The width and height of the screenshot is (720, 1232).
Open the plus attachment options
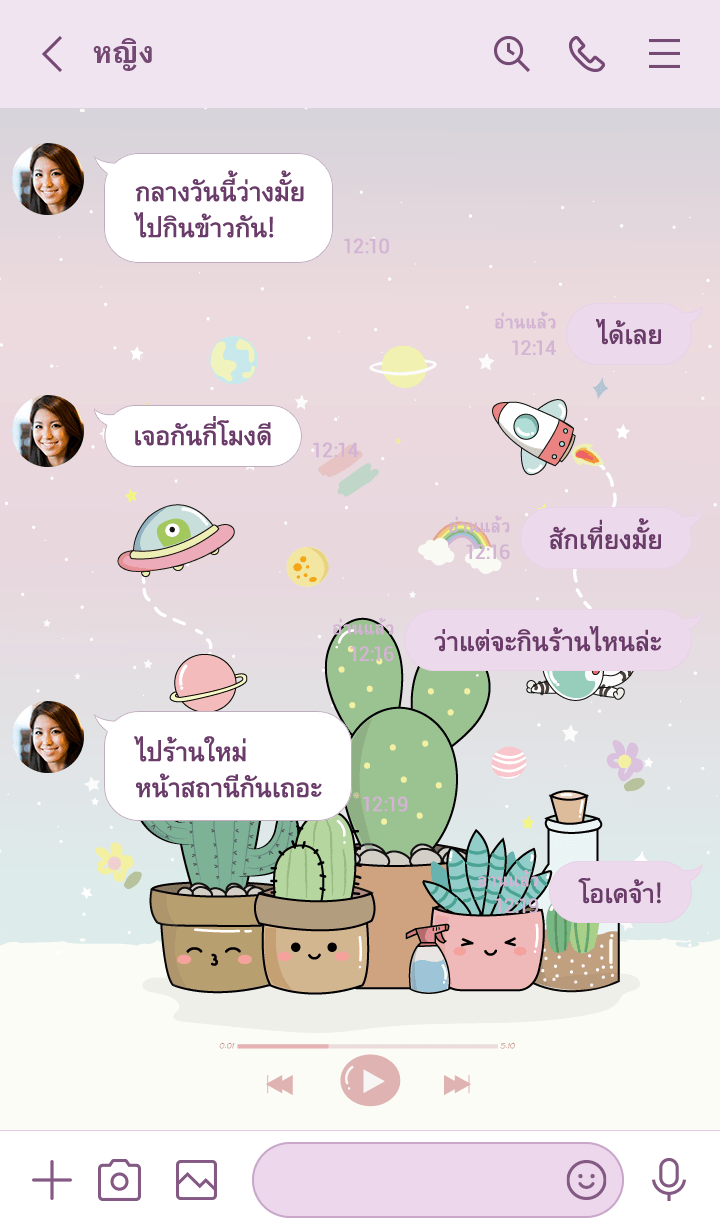click(x=52, y=1180)
